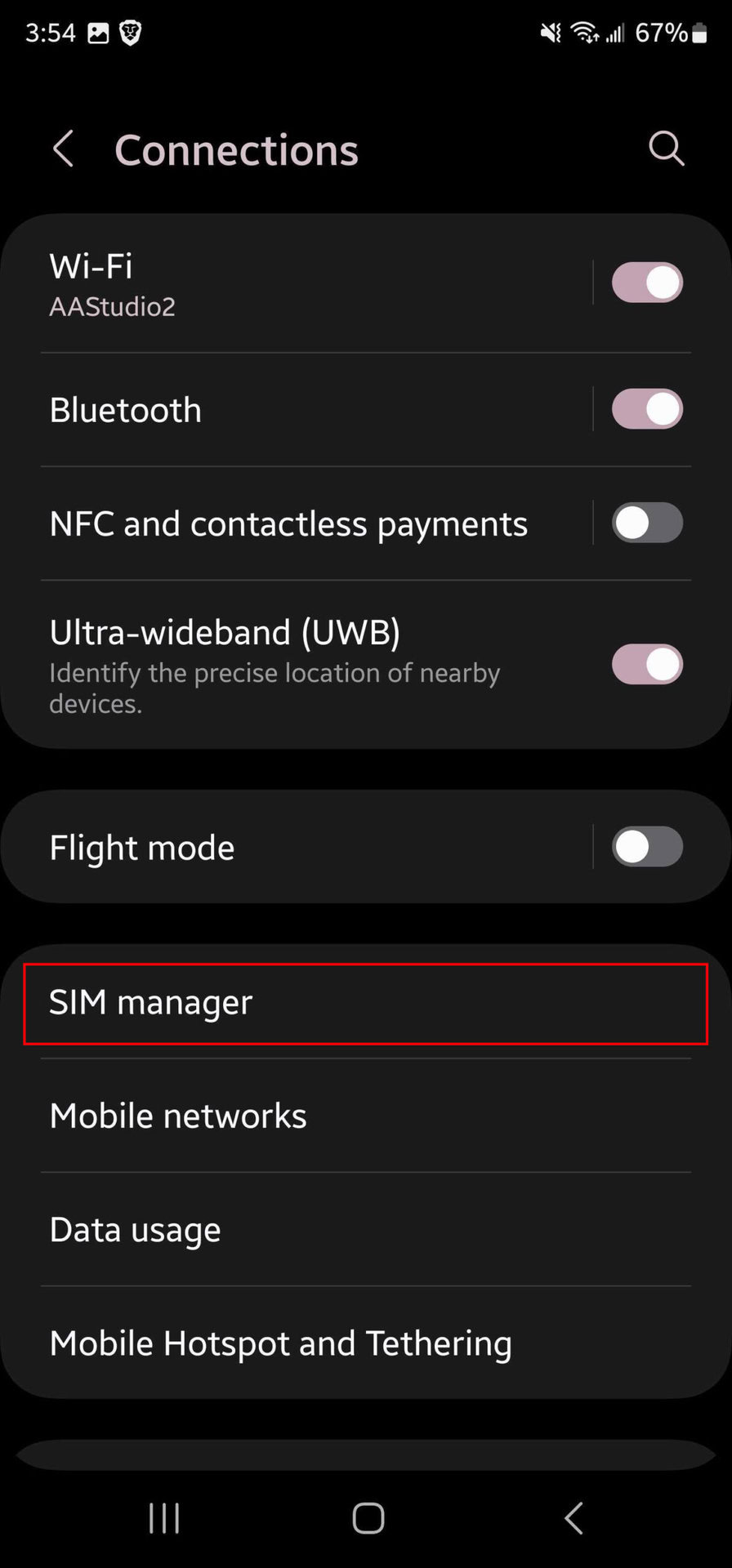
Task: Open Wi-Fi network settings
Action: pos(310,283)
